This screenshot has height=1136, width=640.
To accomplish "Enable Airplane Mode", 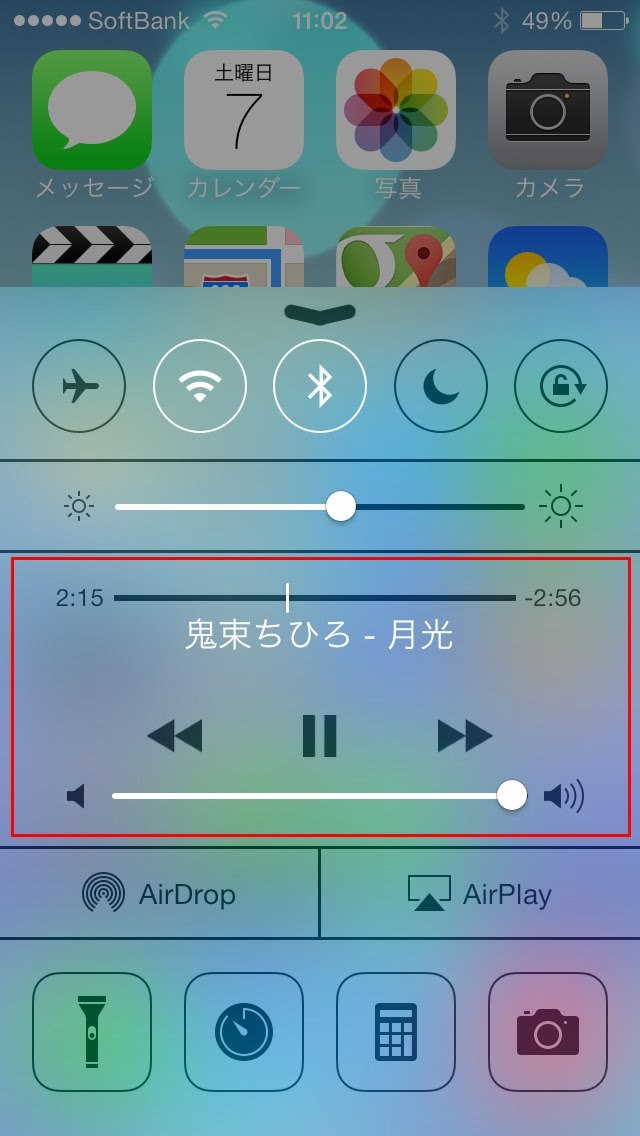I will pos(80,386).
